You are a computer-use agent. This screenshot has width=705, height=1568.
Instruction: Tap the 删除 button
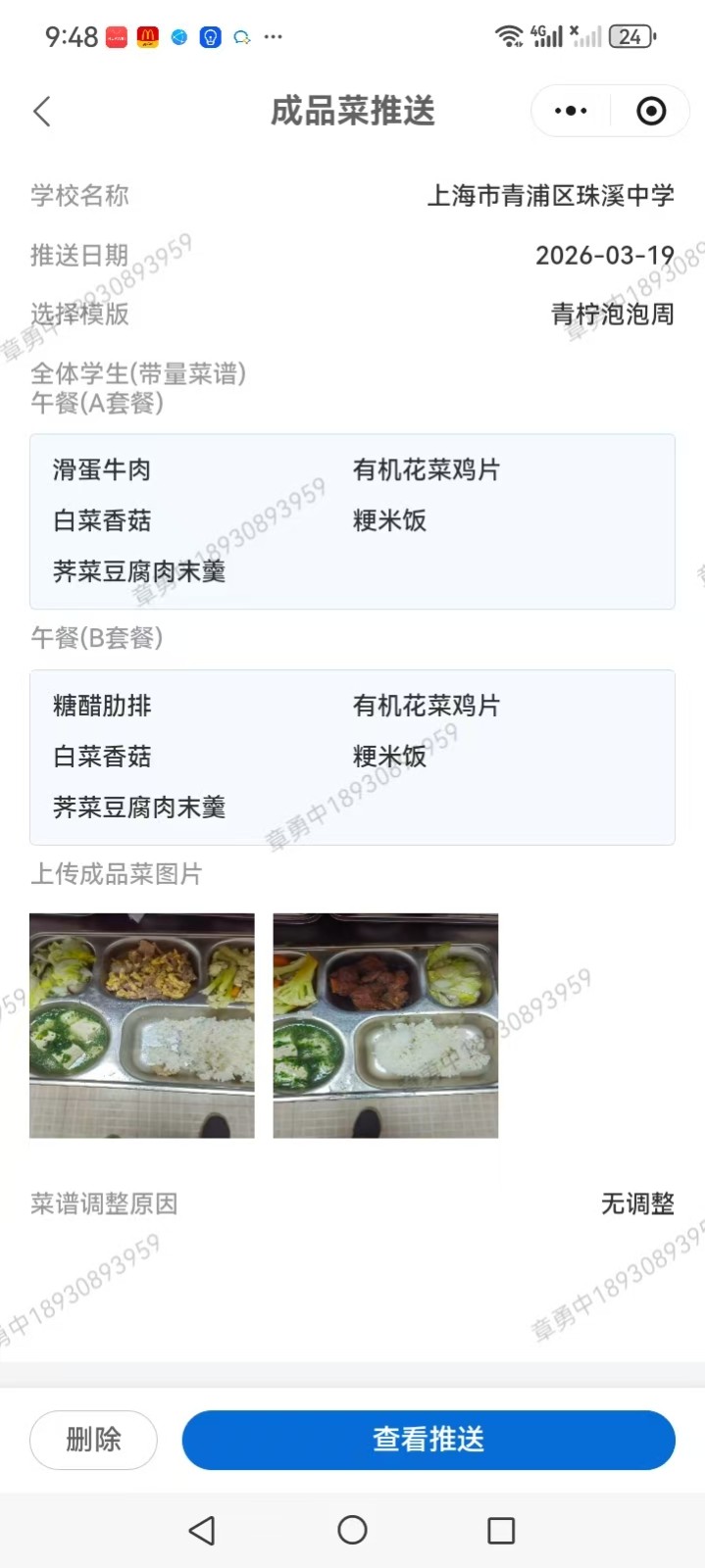[x=93, y=1440]
